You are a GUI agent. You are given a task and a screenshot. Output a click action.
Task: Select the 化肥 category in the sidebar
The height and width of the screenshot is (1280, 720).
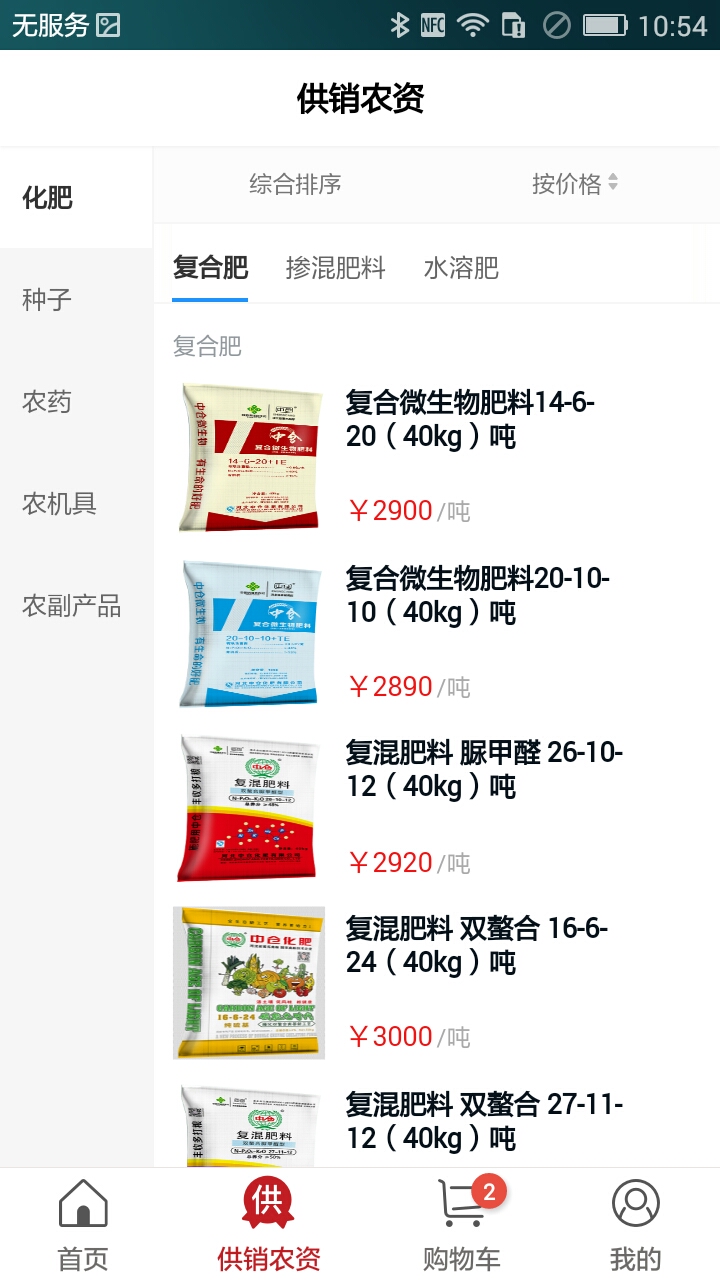(x=44, y=197)
